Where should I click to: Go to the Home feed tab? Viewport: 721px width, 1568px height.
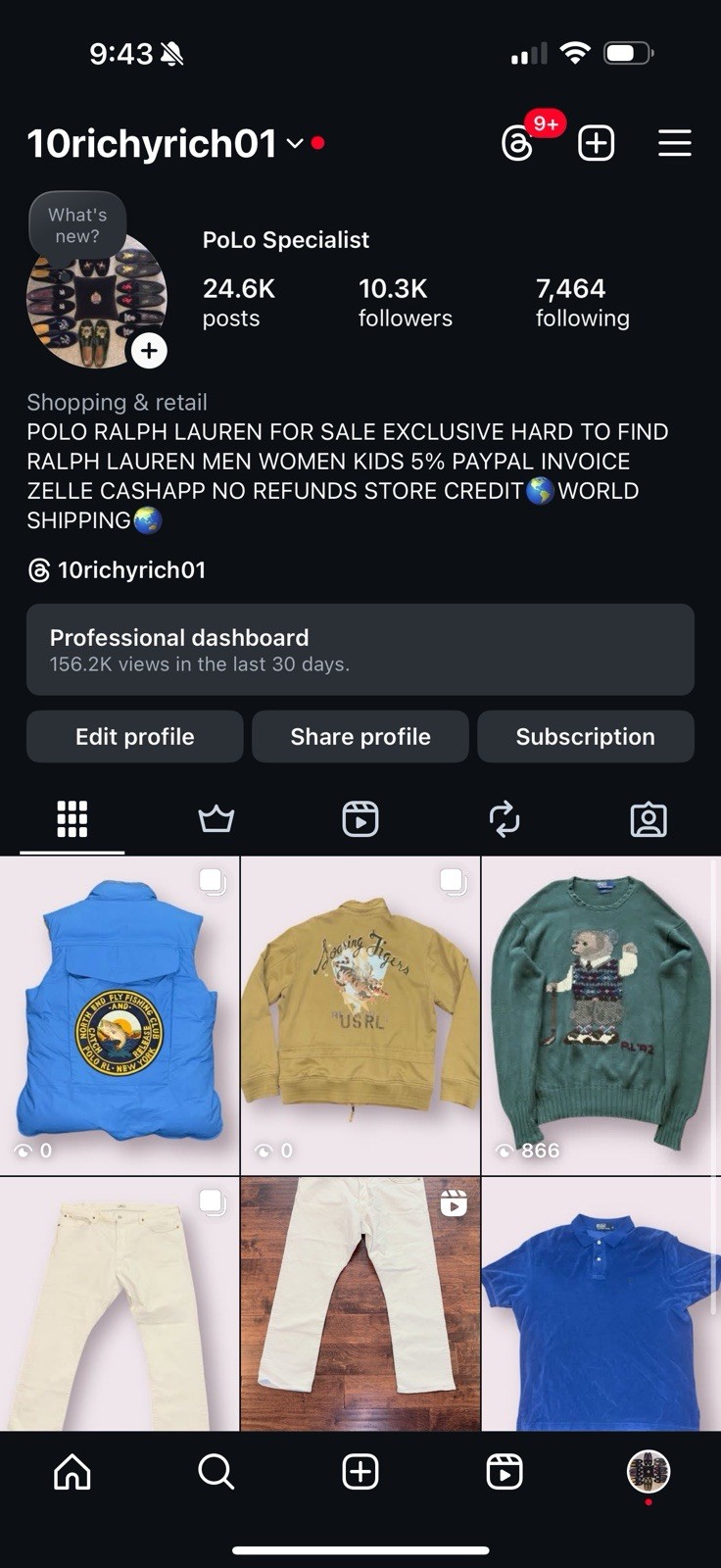[72, 1471]
